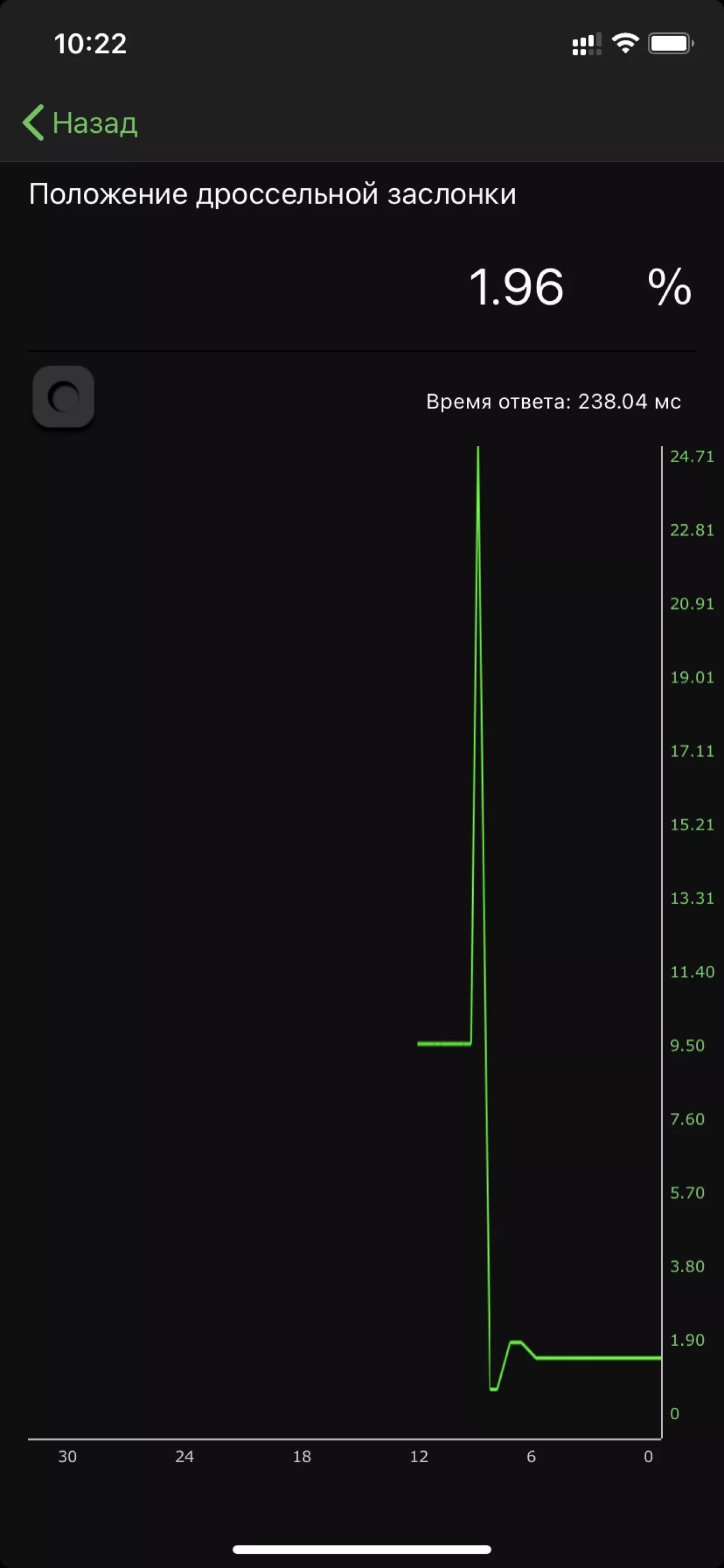This screenshot has width=724, height=1568.
Task: Tap the round record button above the graph
Action: [x=63, y=397]
